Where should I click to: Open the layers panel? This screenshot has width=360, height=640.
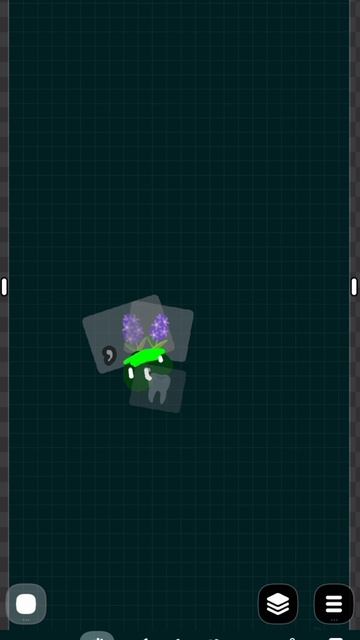pyautogui.click(x=278, y=603)
